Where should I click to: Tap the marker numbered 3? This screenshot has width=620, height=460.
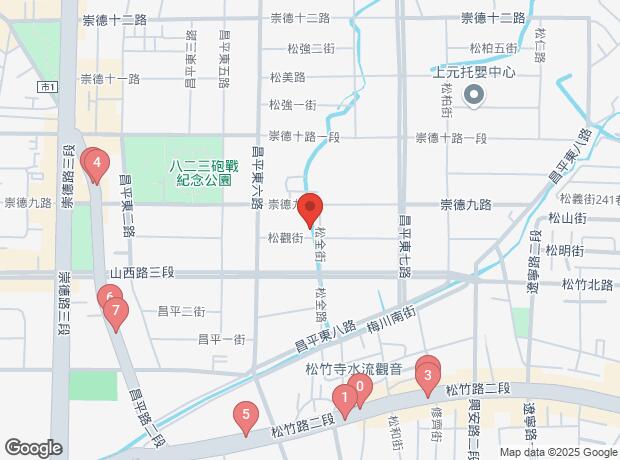click(x=428, y=377)
